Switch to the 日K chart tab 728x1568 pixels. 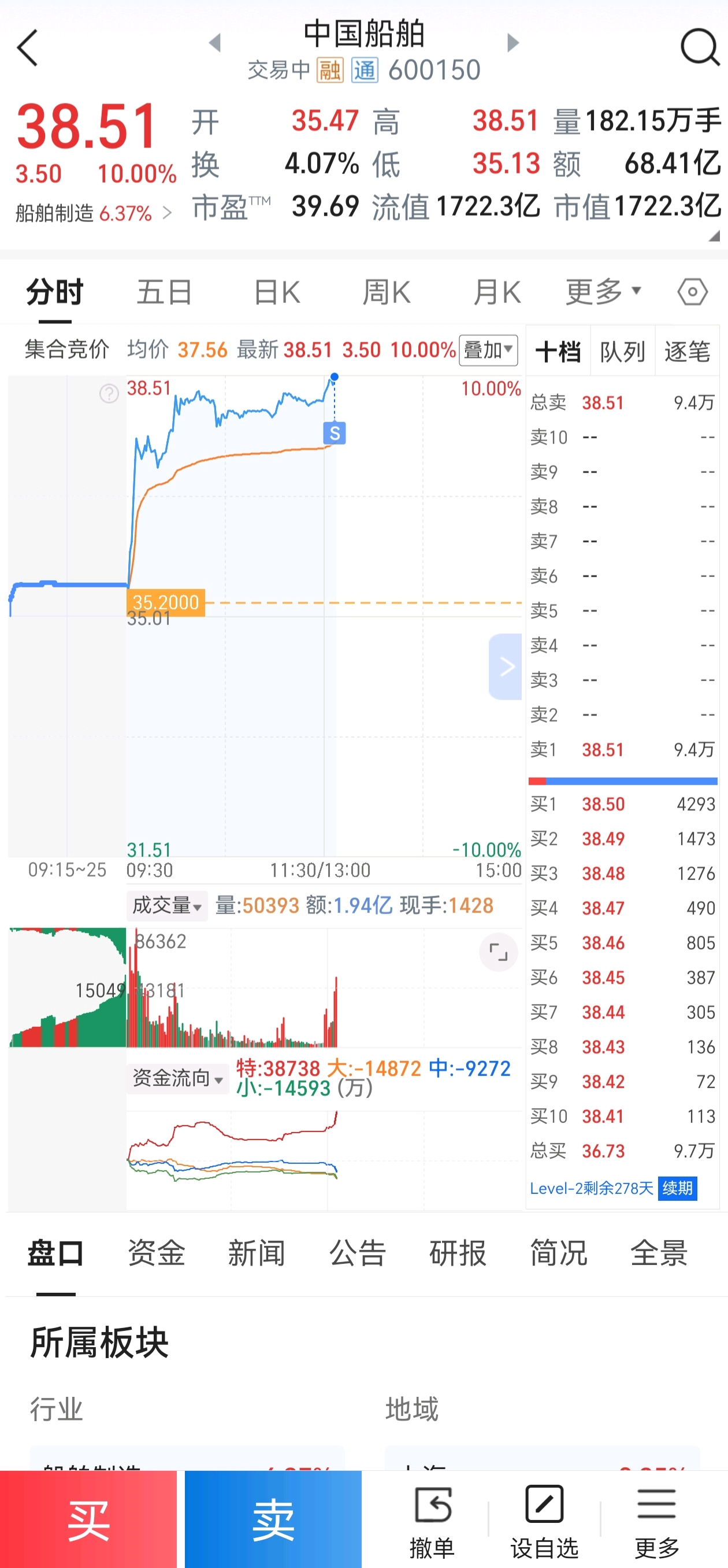[x=277, y=291]
